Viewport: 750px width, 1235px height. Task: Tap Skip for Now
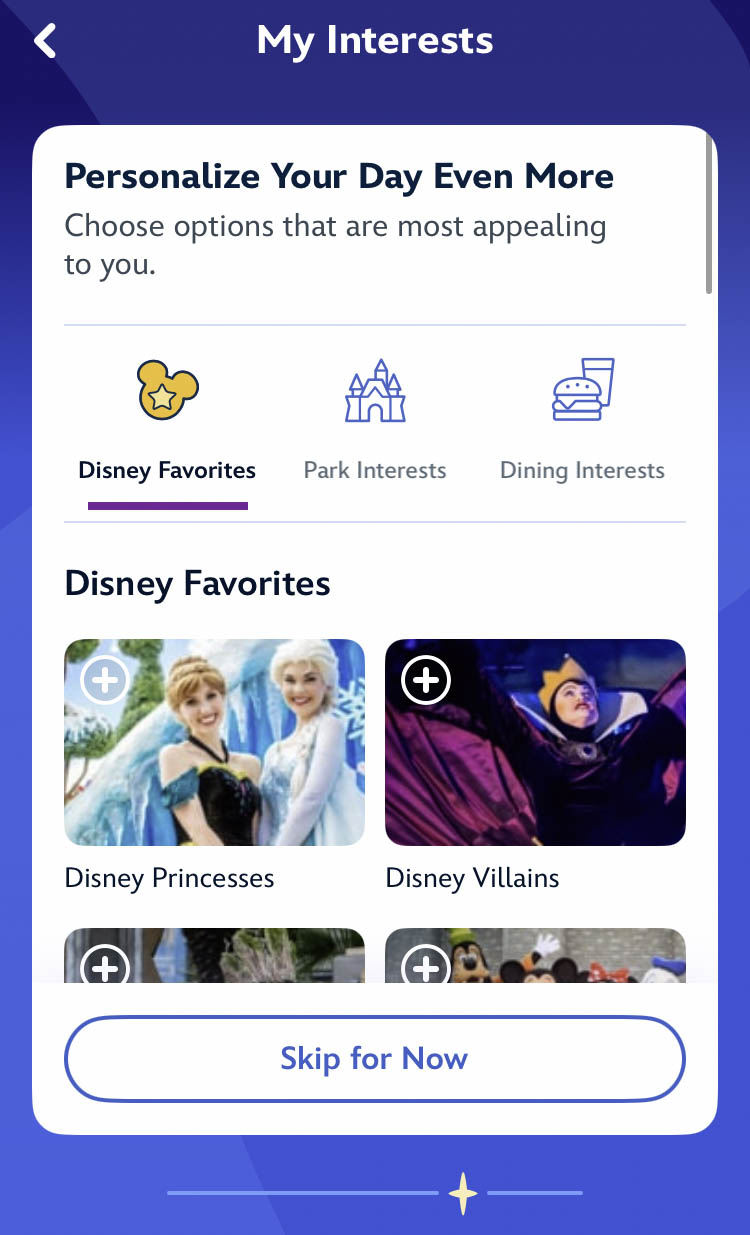374,1058
